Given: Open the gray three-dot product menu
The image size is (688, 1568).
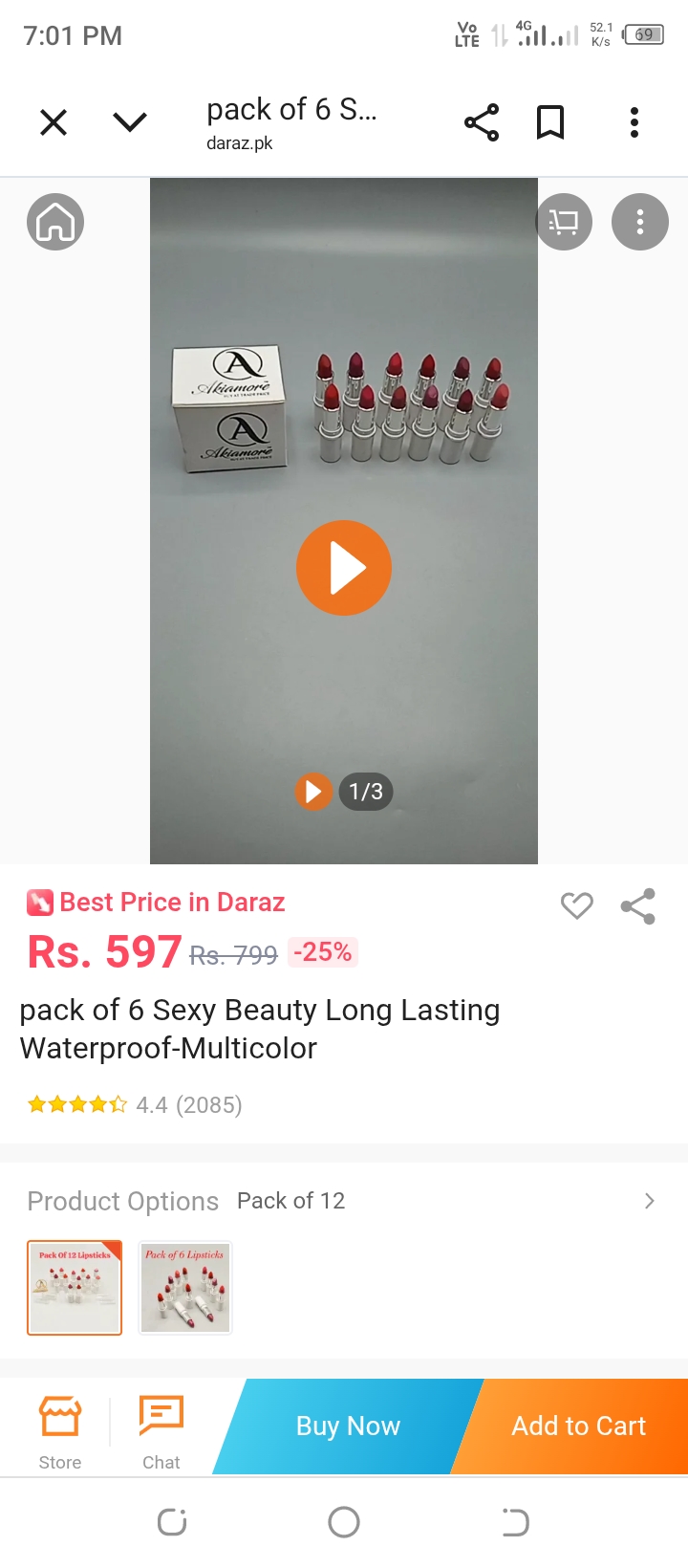Looking at the screenshot, I should [x=640, y=222].
